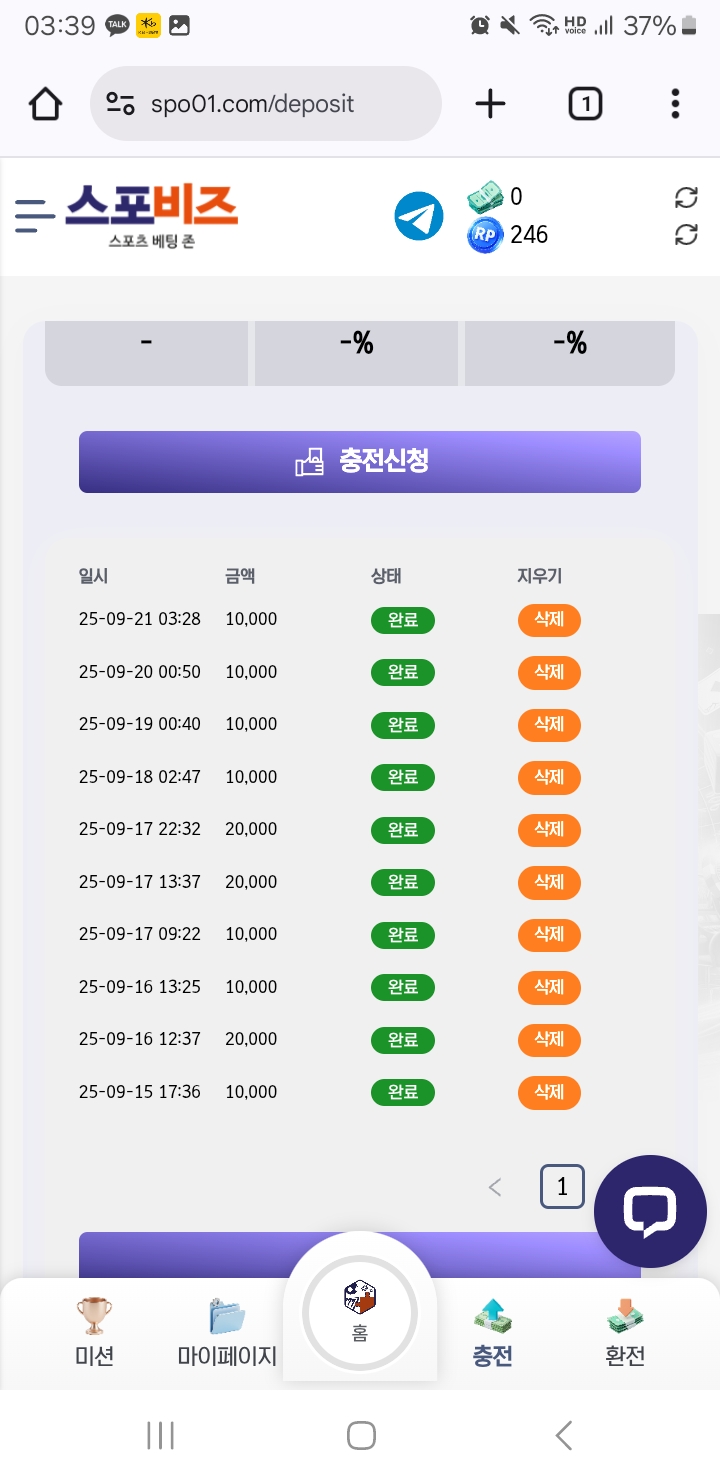The height and width of the screenshot is (1480, 720).
Task: Tap the 충전신청 deposit request button
Action: (x=360, y=462)
